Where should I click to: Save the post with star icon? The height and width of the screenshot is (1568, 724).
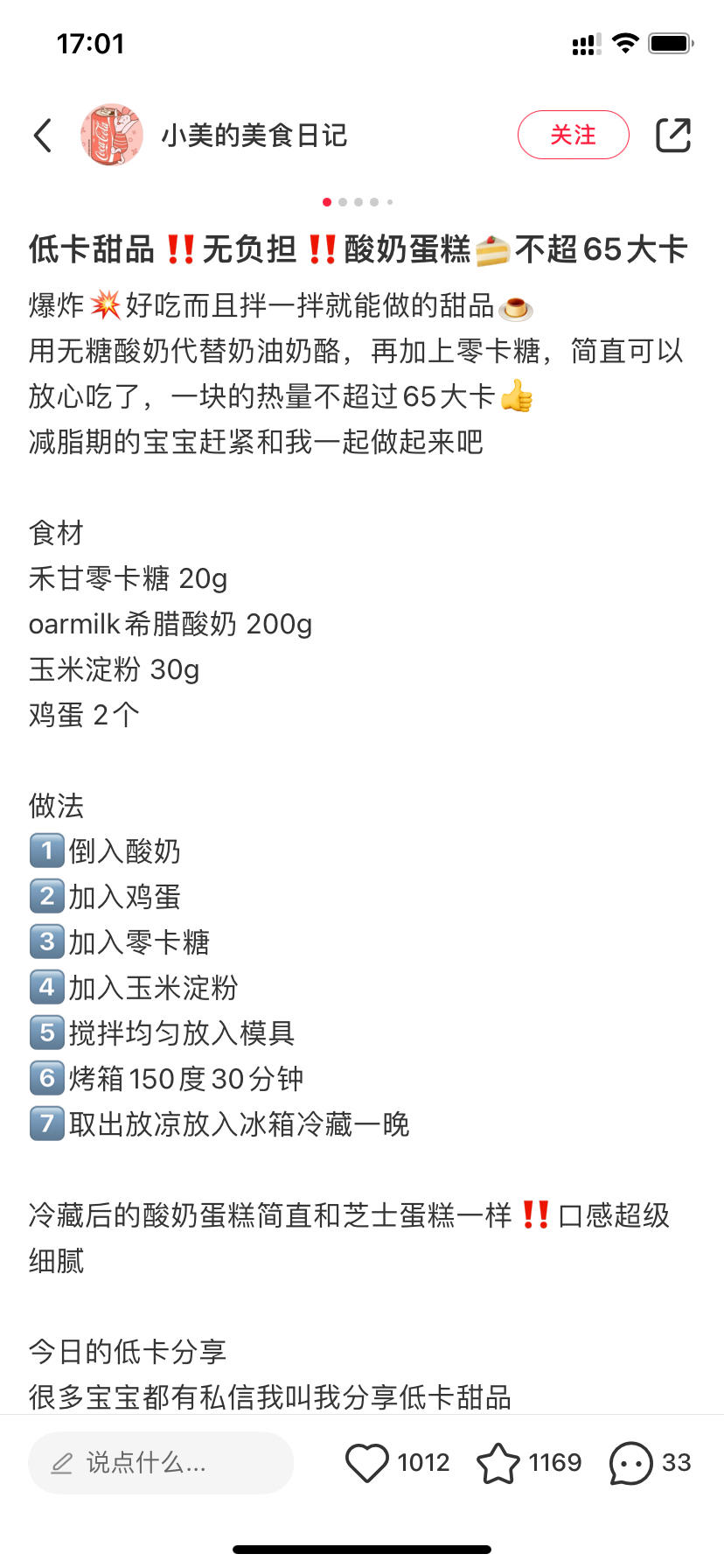pyautogui.click(x=498, y=1462)
